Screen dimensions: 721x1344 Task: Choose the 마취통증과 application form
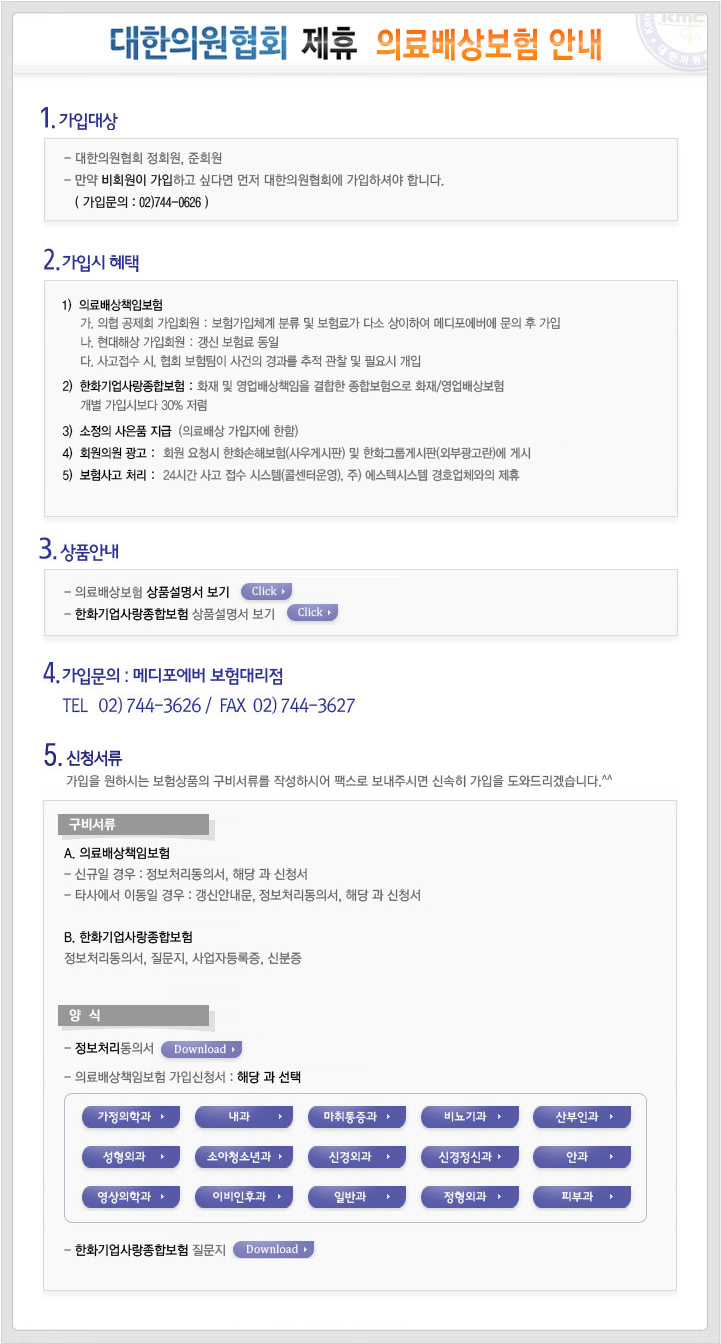(x=357, y=1116)
